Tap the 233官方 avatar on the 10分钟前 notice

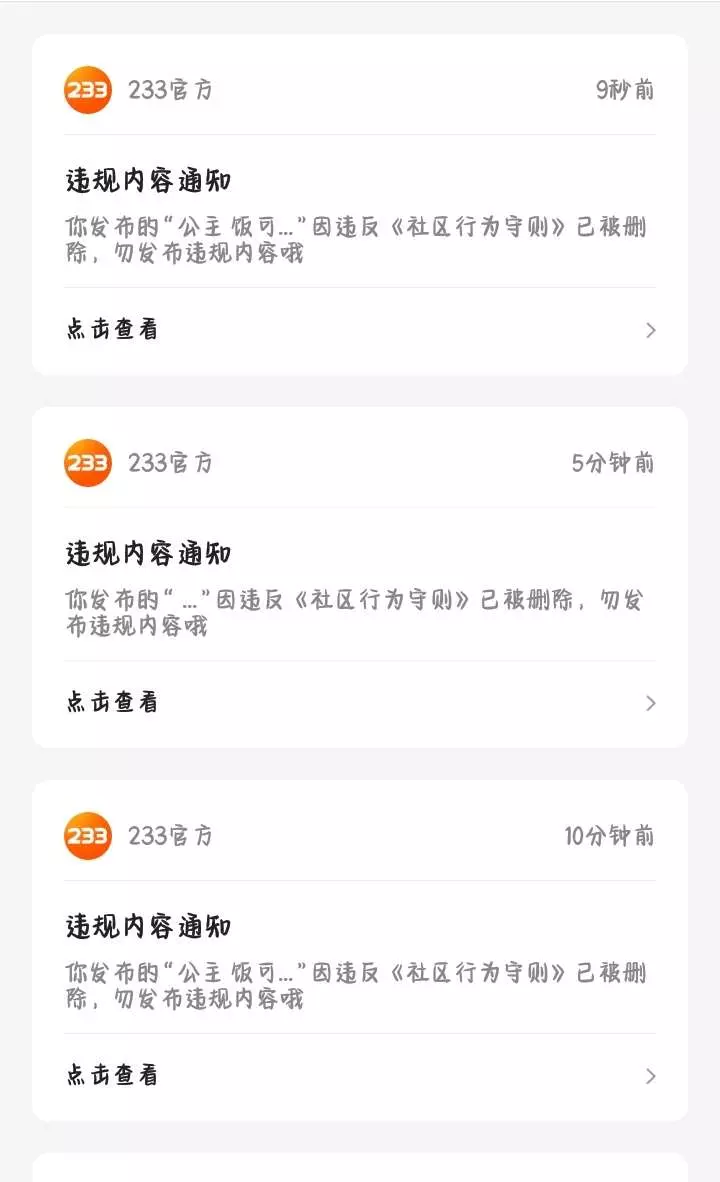point(87,836)
